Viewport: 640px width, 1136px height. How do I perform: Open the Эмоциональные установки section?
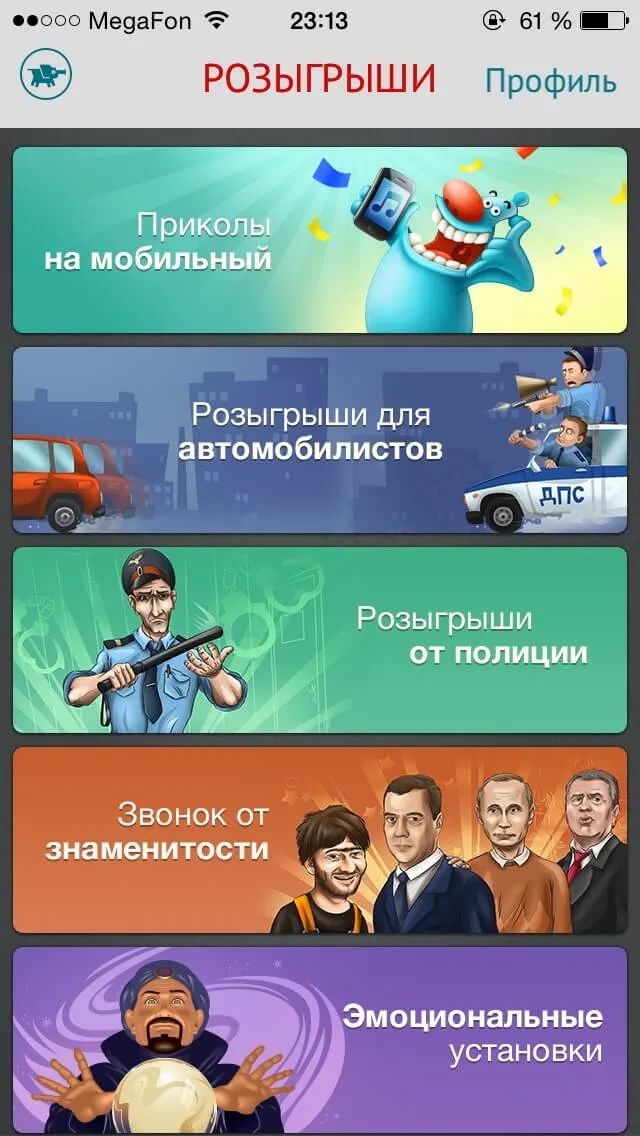click(x=320, y=1040)
